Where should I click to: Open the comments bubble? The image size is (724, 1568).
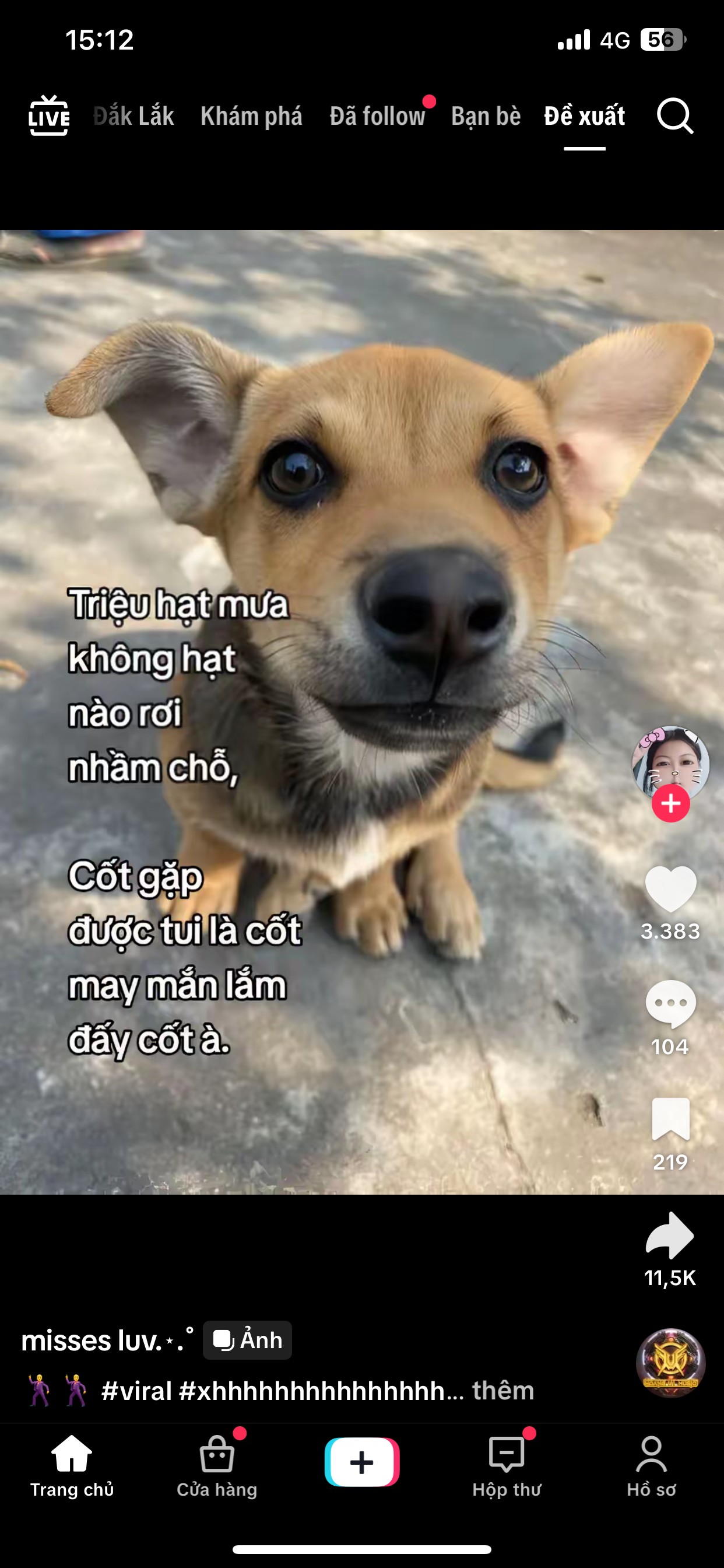tap(670, 1004)
